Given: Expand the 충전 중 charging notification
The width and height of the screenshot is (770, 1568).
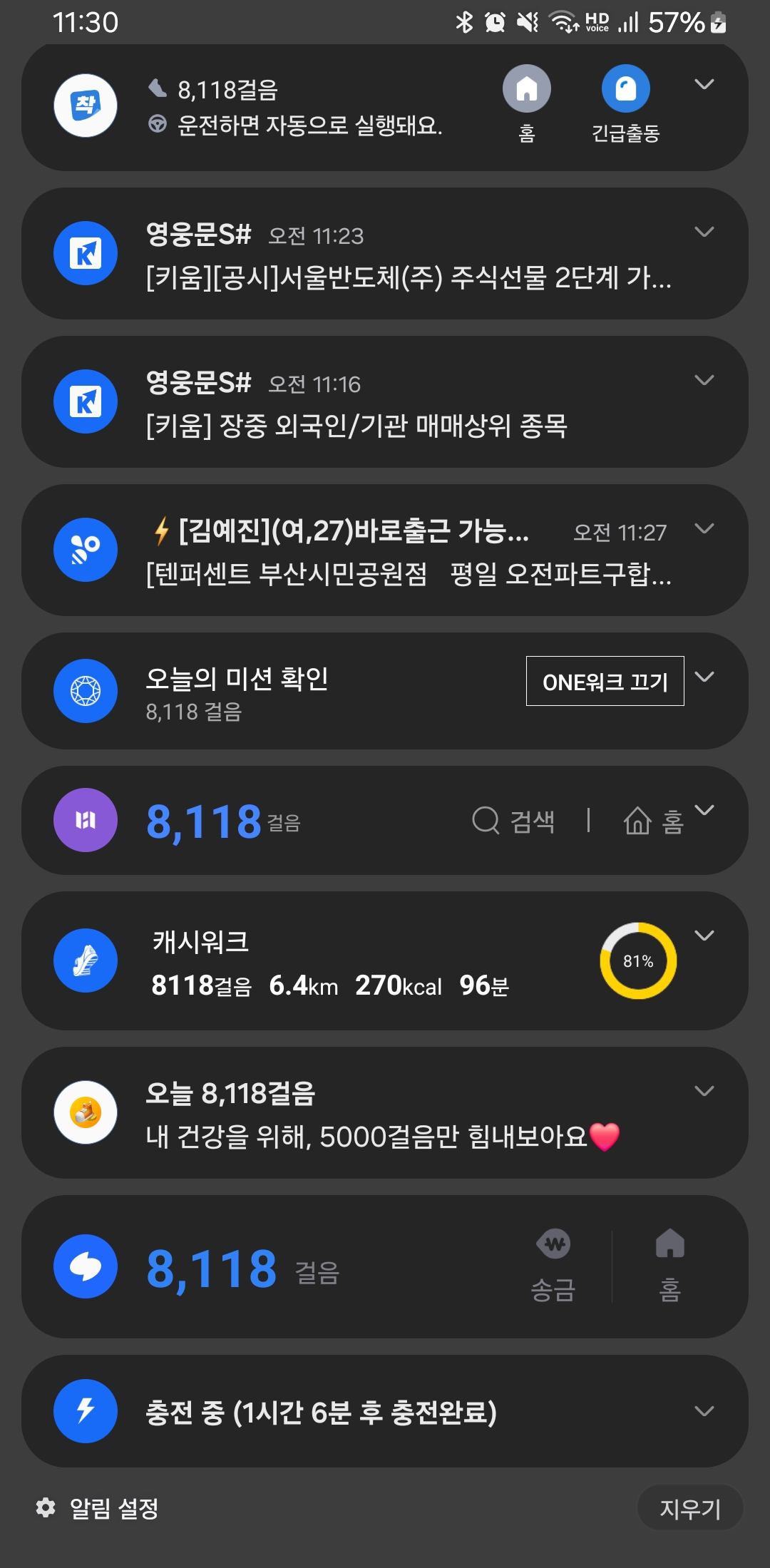Looking at the screenshot, I should tap(704, 1410).
